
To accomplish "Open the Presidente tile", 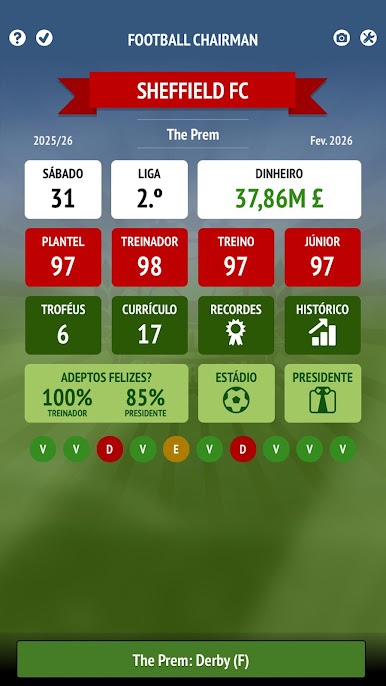I will point(323,393).
